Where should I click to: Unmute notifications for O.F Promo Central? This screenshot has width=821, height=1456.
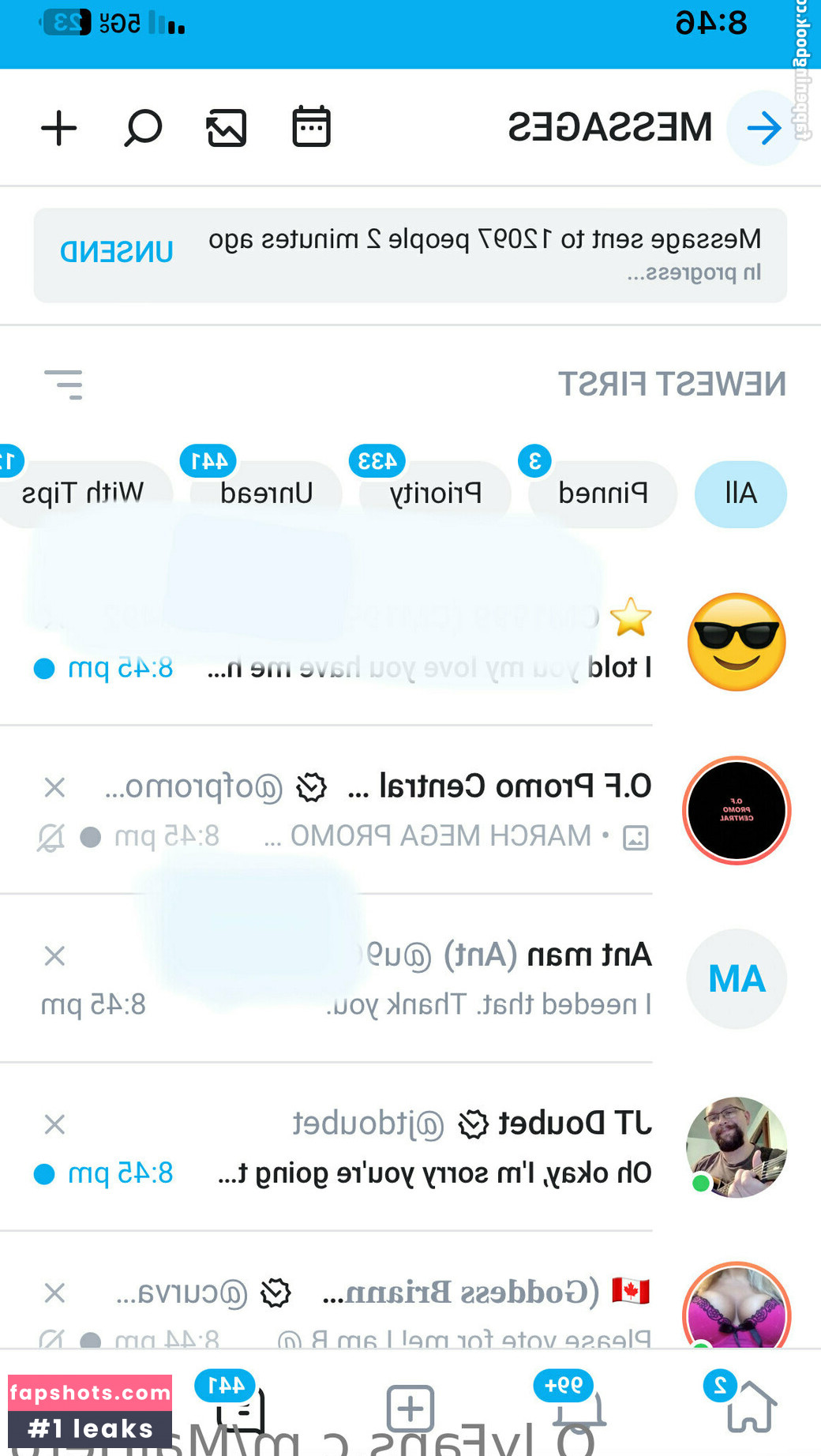49,837
